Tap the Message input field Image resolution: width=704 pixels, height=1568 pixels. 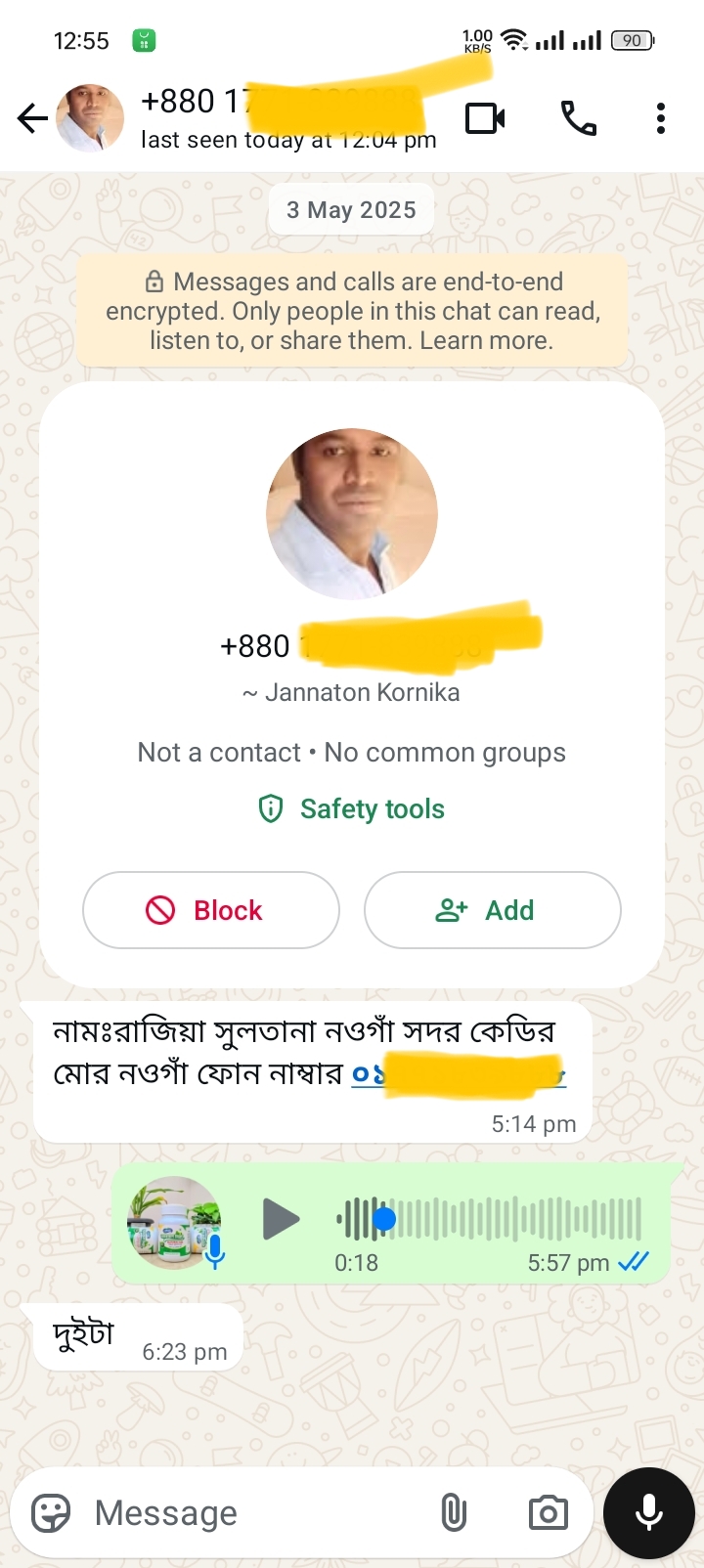[x=254, y=1513]
